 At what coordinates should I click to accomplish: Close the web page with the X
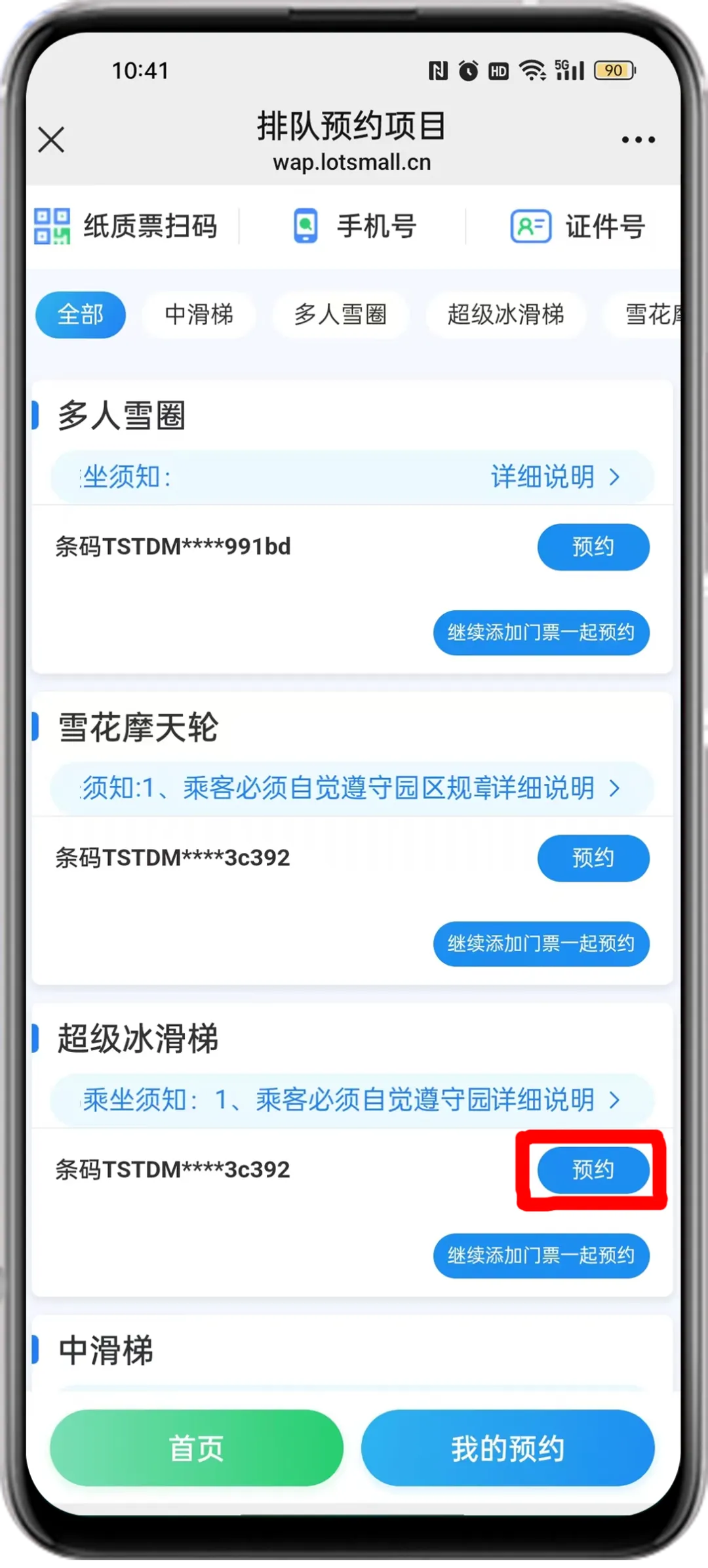[51, 140]
